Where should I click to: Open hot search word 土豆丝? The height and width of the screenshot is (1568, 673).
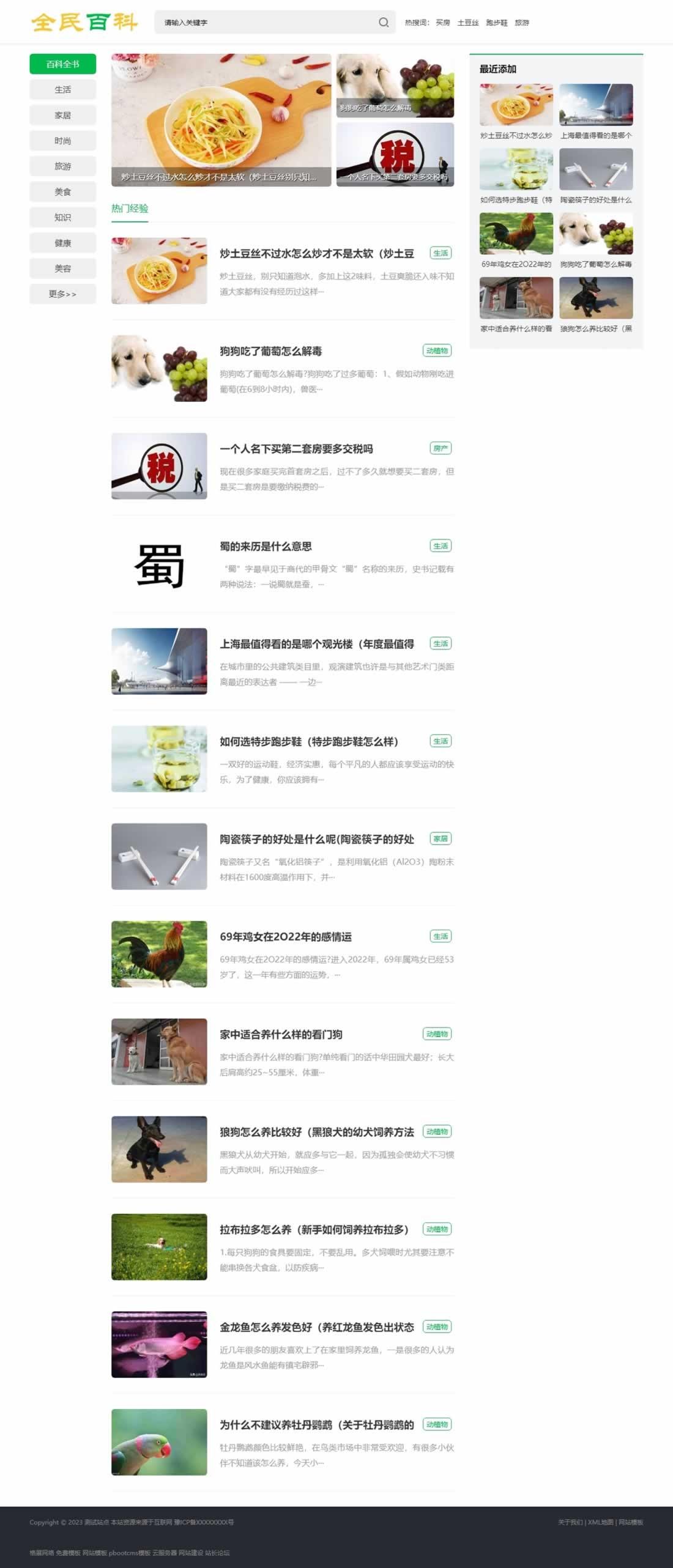468,23
